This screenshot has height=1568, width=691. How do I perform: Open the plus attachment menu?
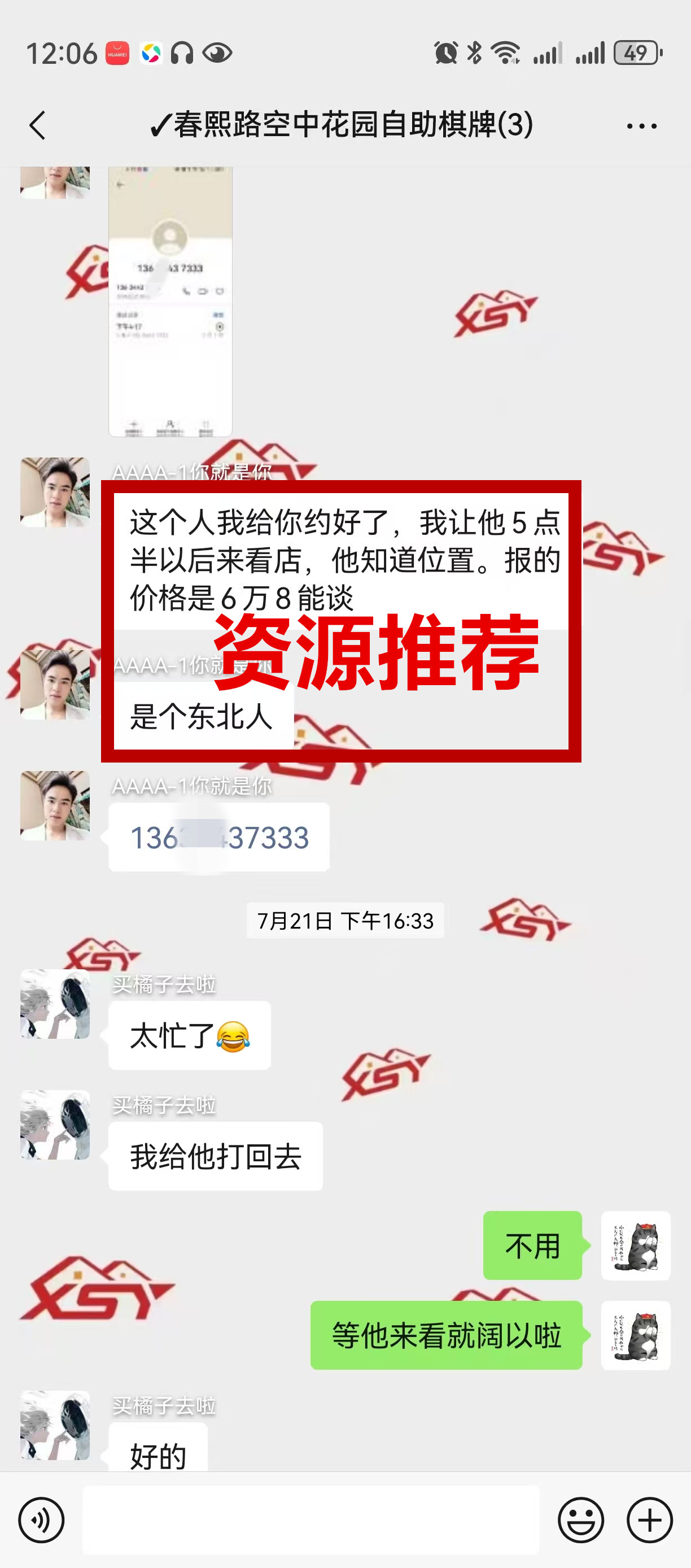[649, 1520]
